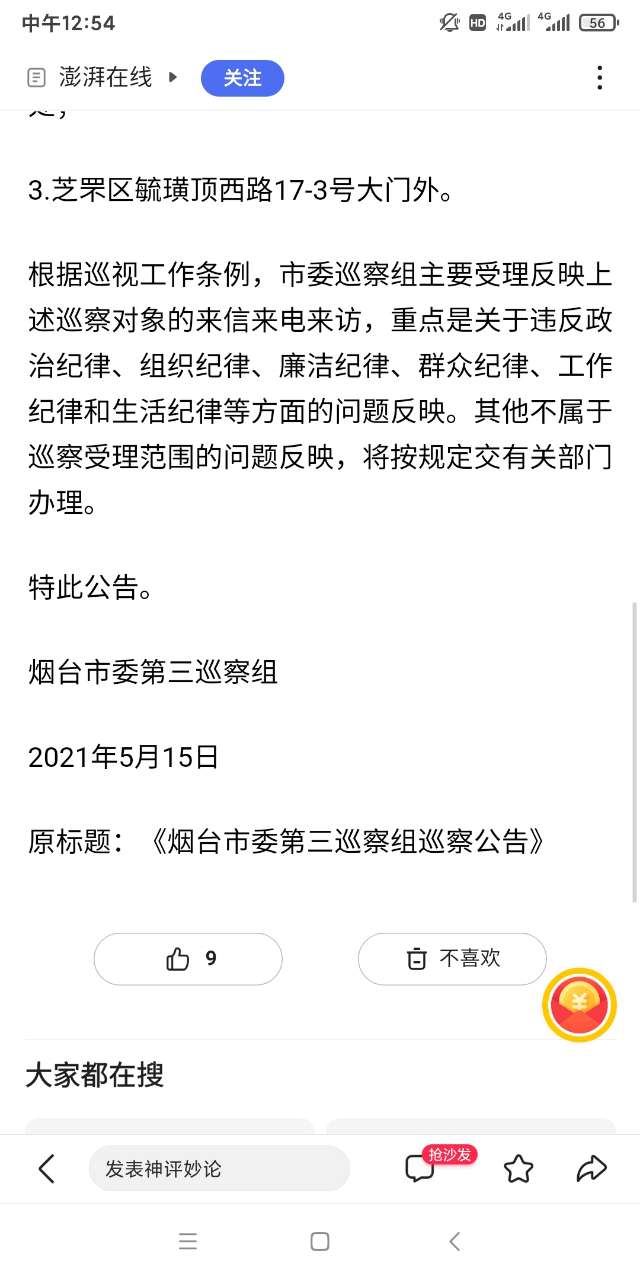
Task: Share the article with the arrow icon
Action: coord(592,1168)
